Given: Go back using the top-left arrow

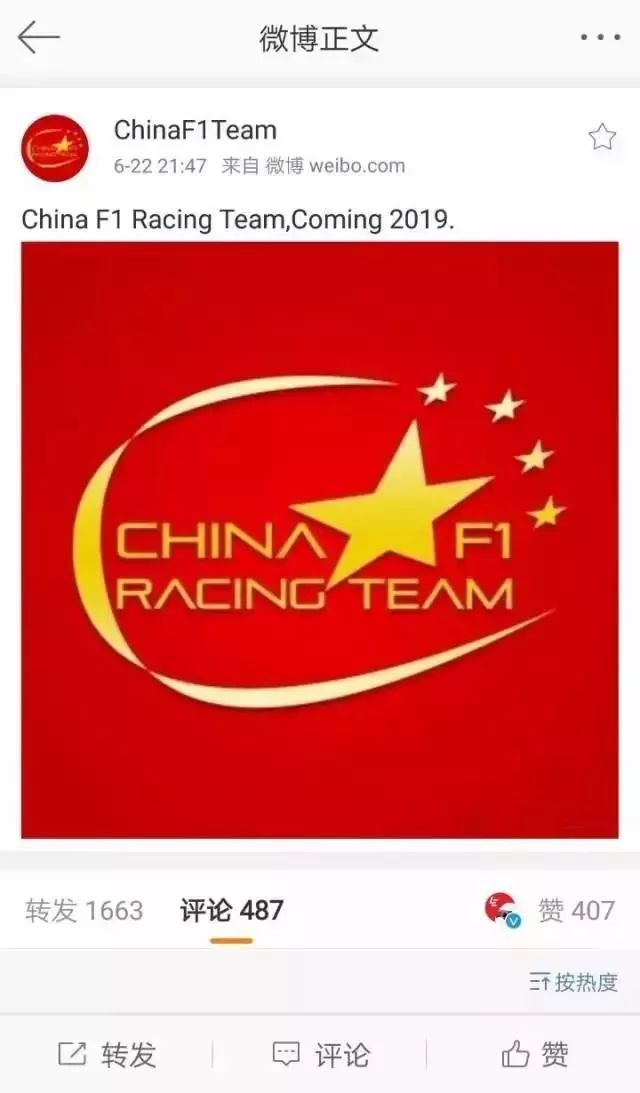Looking at the screenshot, I should (38, 38).
